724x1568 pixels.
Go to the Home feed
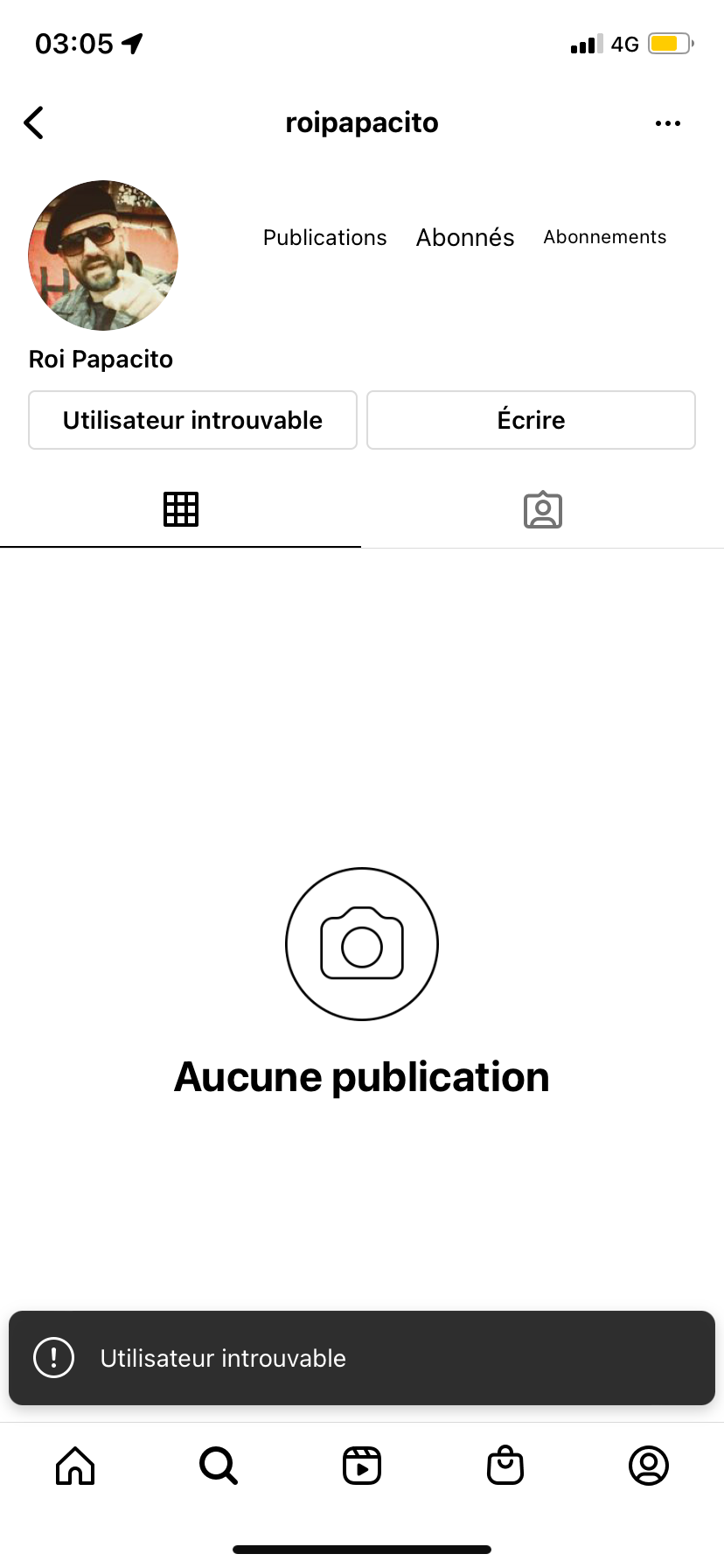click(75, 1466)
